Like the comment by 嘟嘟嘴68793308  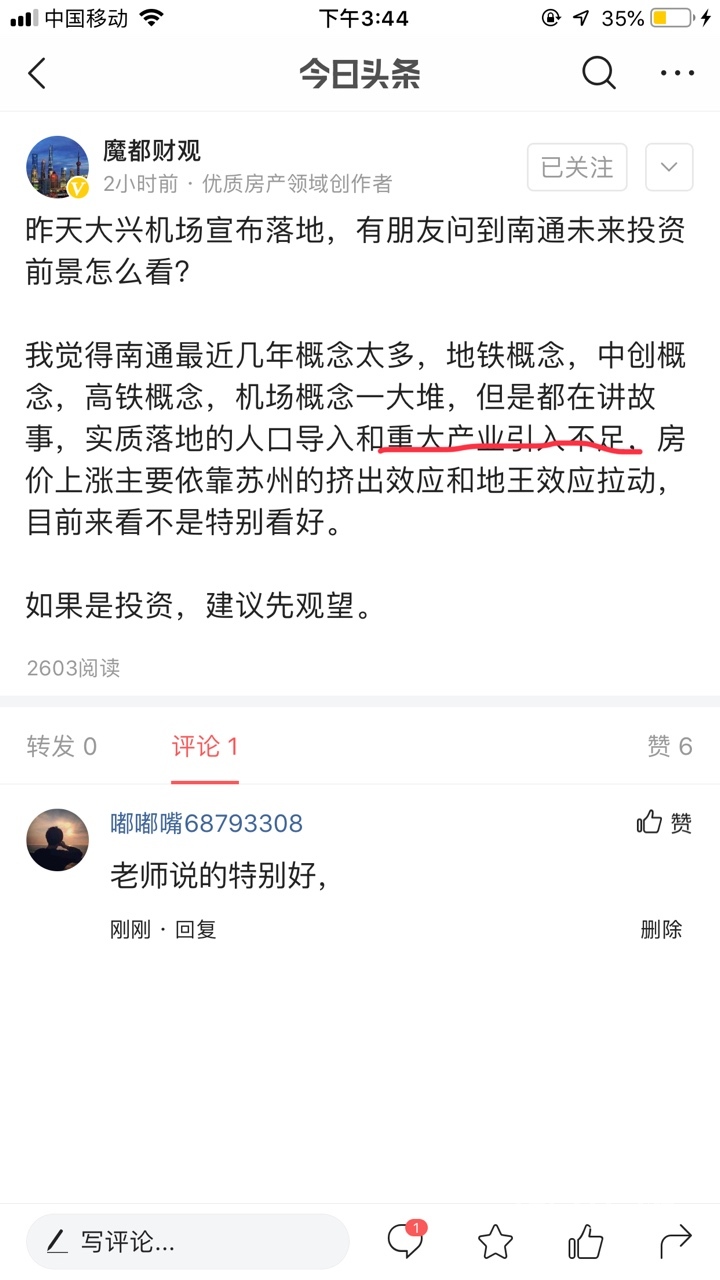click(664, 823)
